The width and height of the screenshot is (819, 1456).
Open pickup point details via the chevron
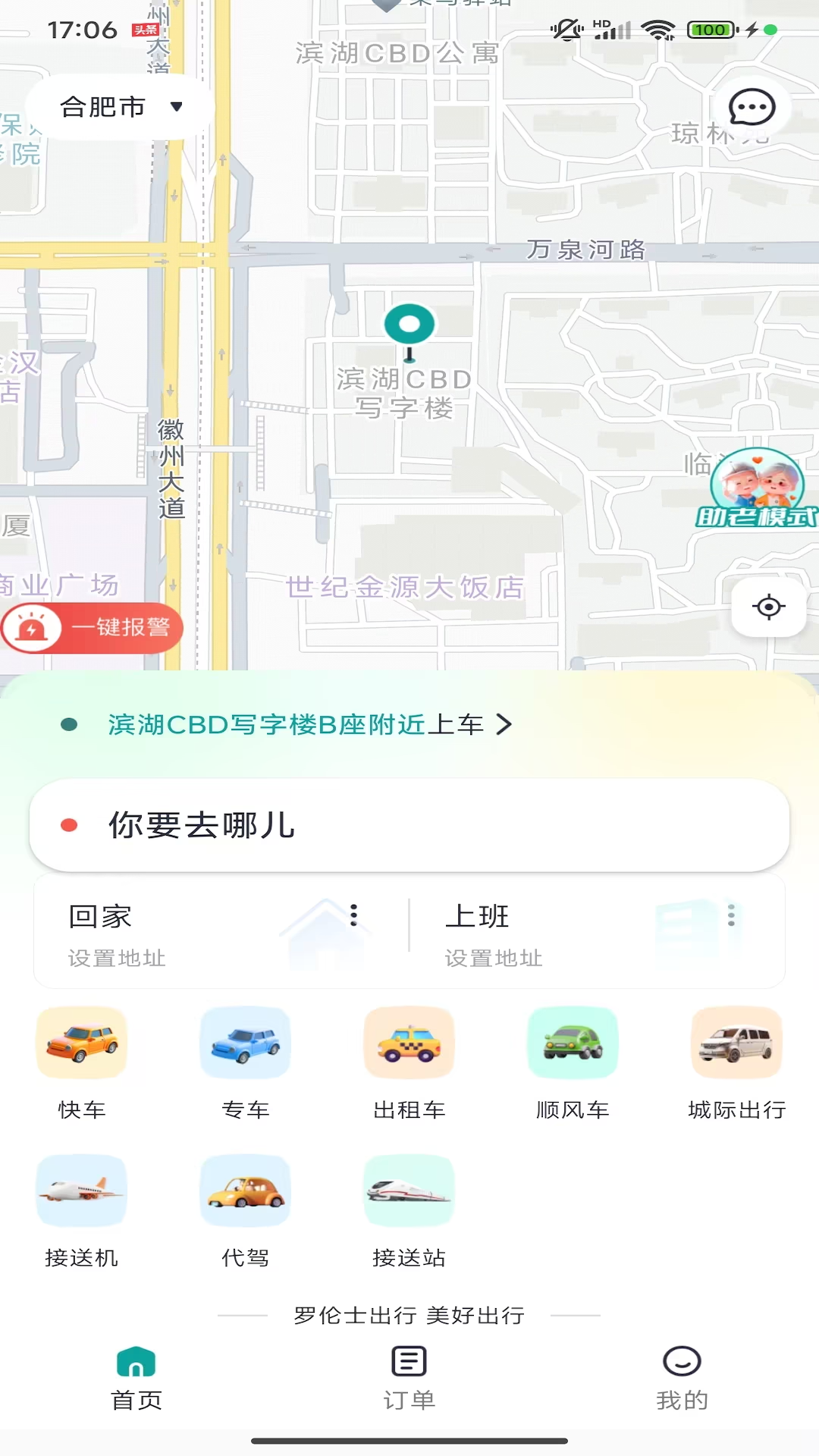point(503,725)
